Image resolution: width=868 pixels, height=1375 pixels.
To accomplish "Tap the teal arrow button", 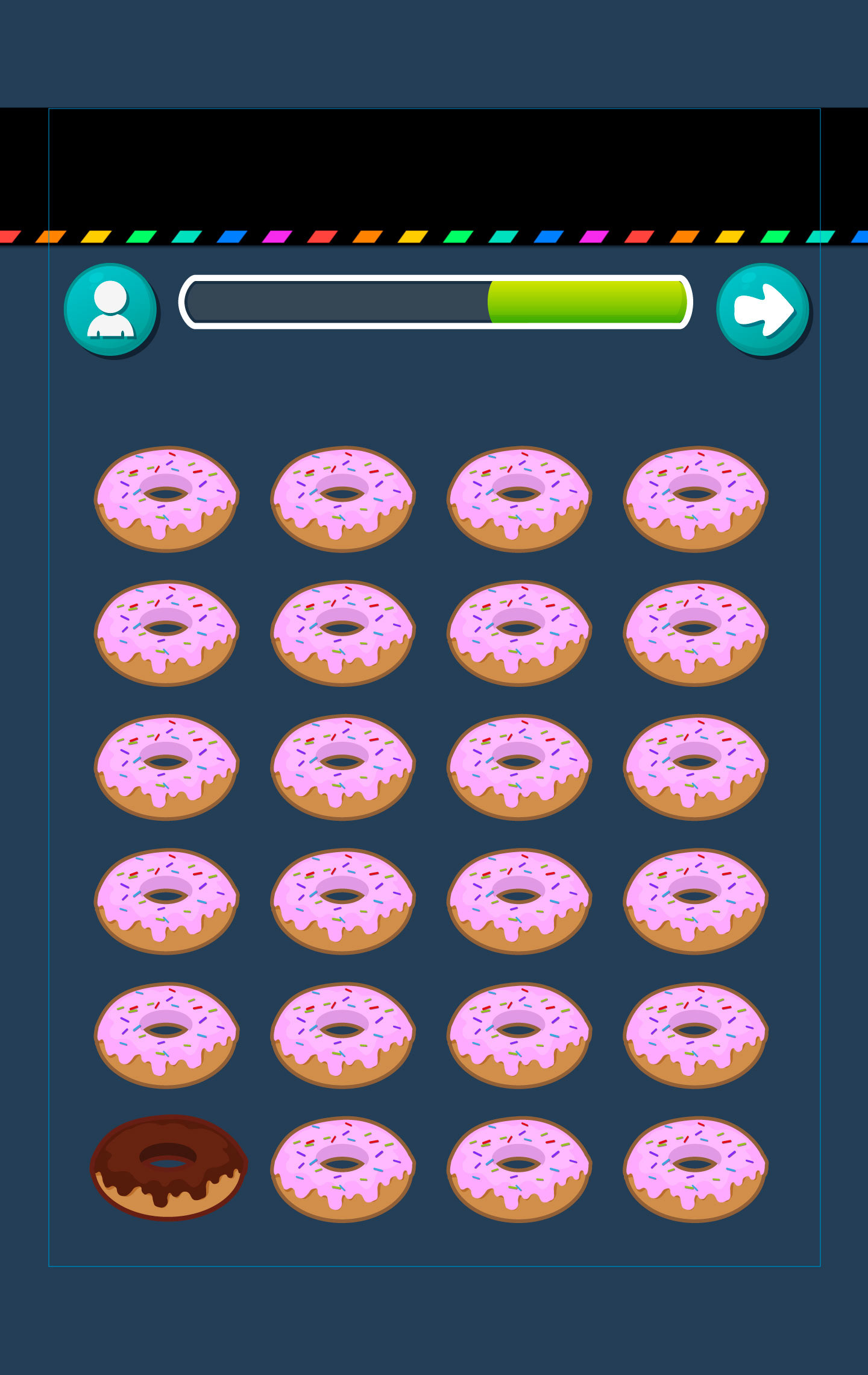I will coord(763,309).
